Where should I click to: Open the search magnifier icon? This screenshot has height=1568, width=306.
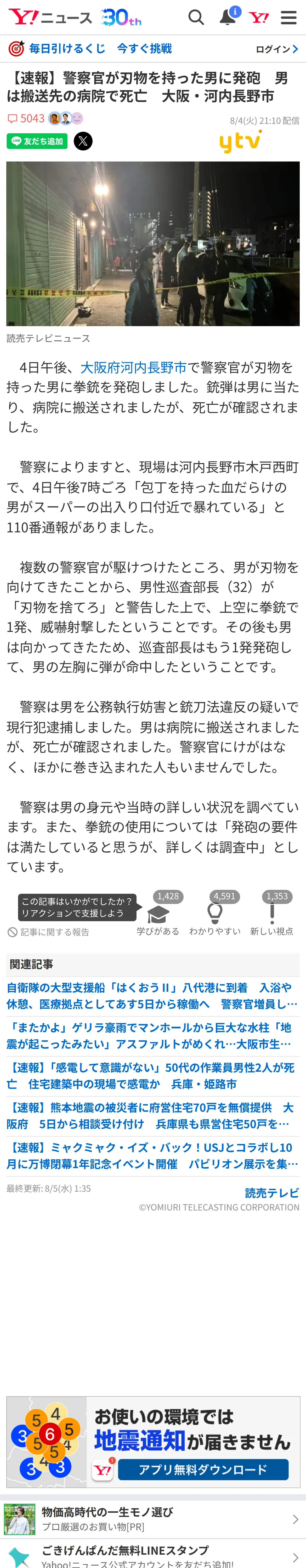(x=196, y=17)
